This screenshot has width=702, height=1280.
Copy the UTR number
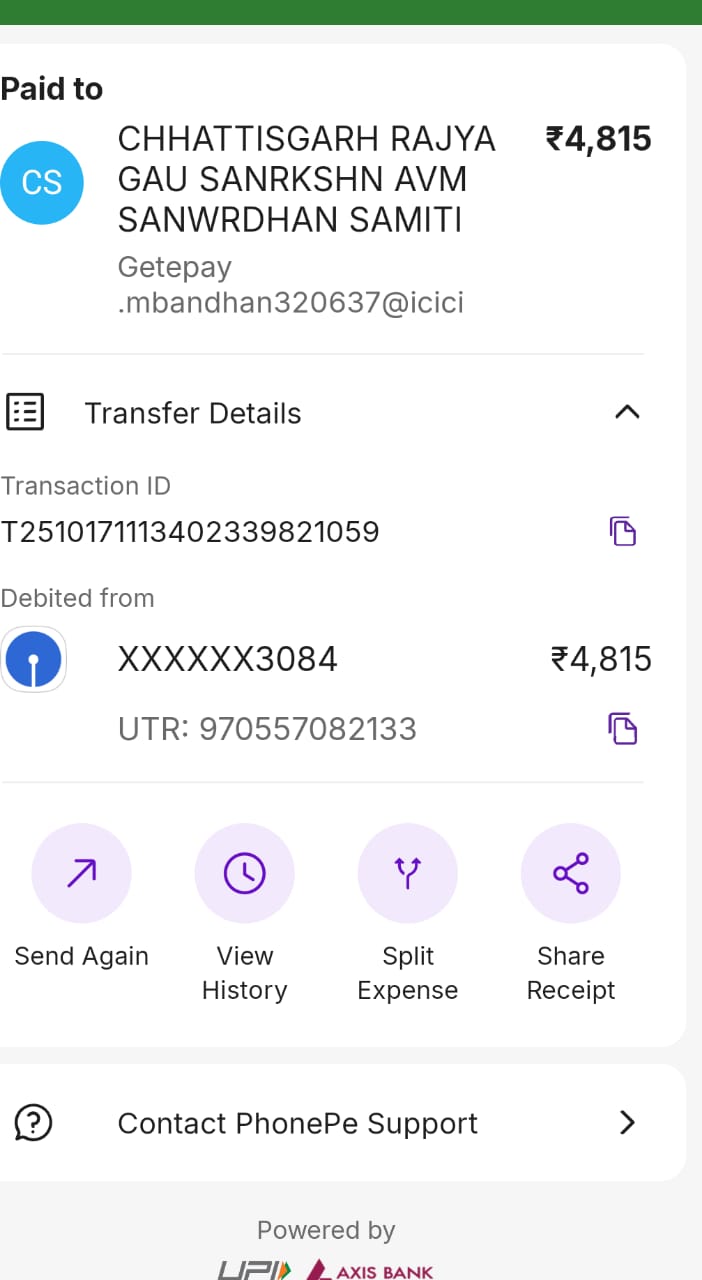623,729
